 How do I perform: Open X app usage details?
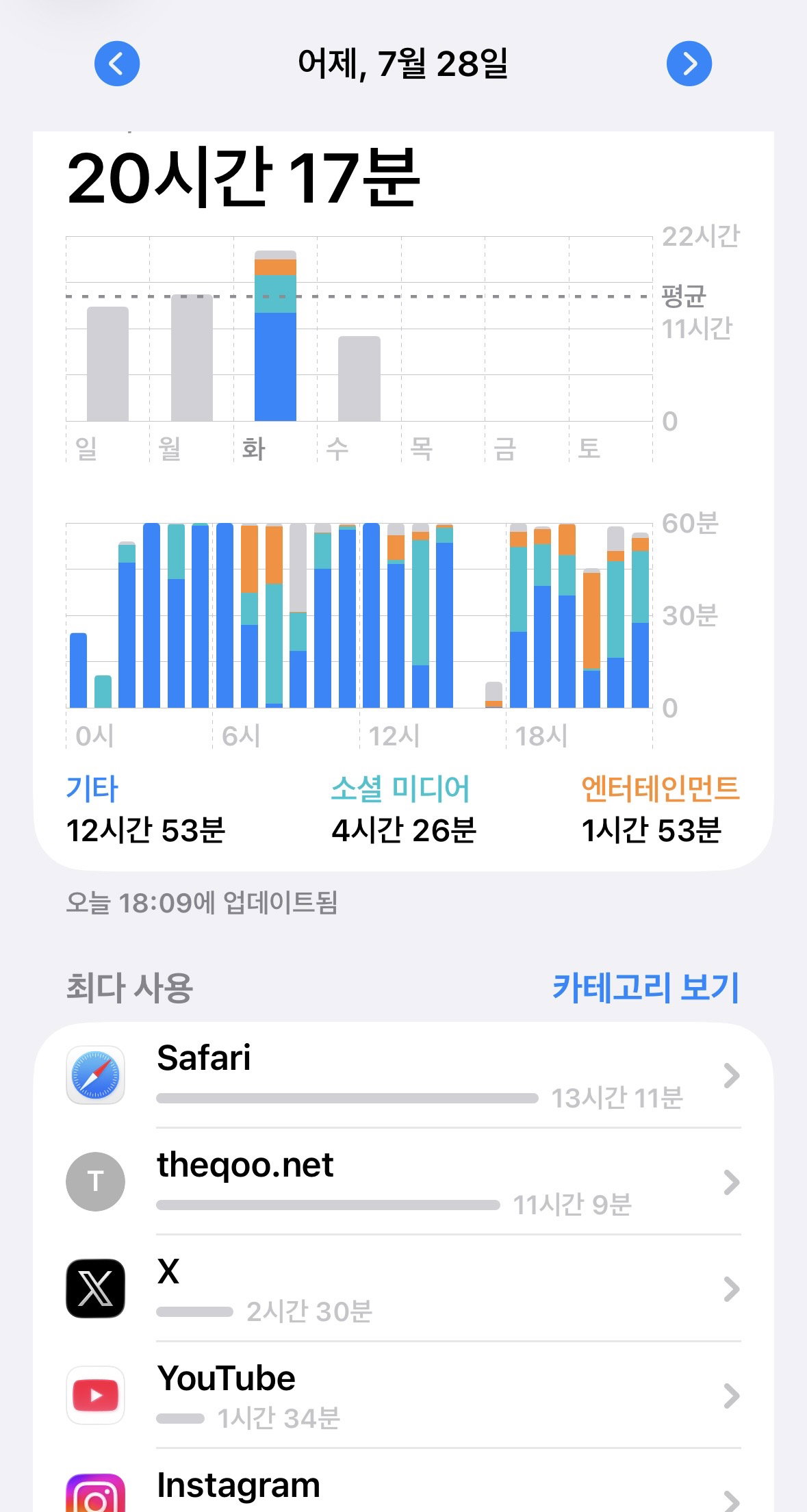click(x=404, y=1289)
